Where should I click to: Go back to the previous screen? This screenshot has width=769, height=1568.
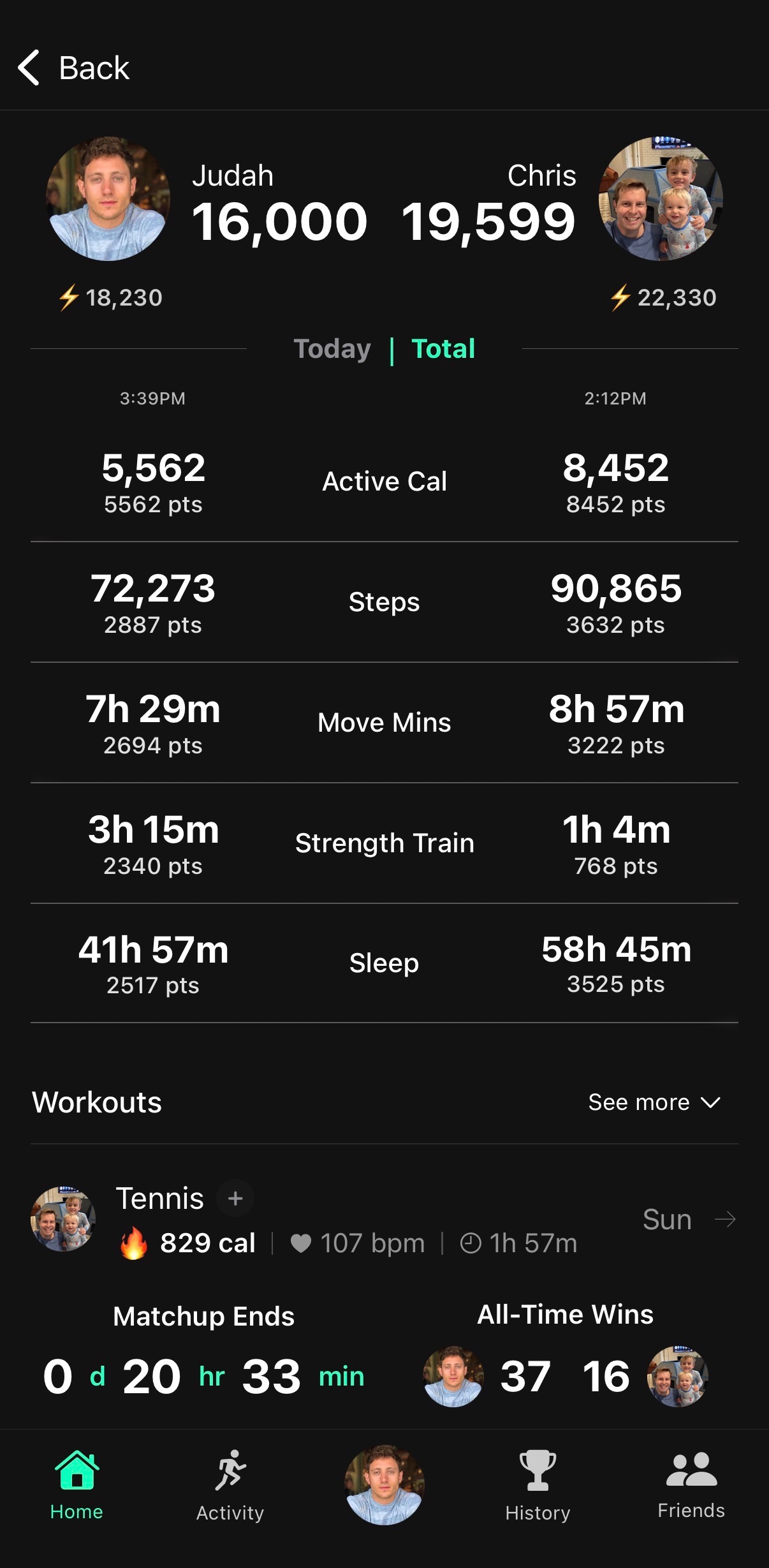pos(74,68)
